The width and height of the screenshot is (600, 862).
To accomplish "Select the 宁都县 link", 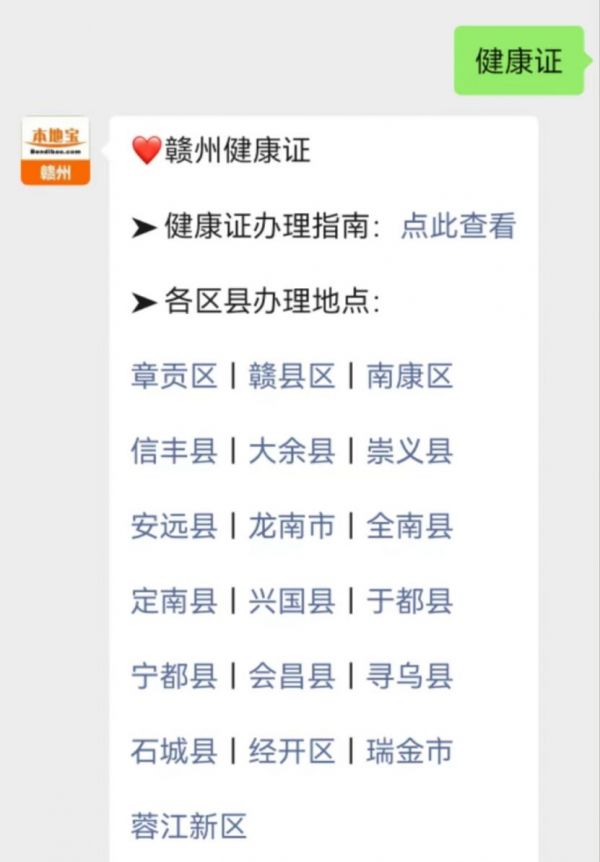I will tap(174, 676).
